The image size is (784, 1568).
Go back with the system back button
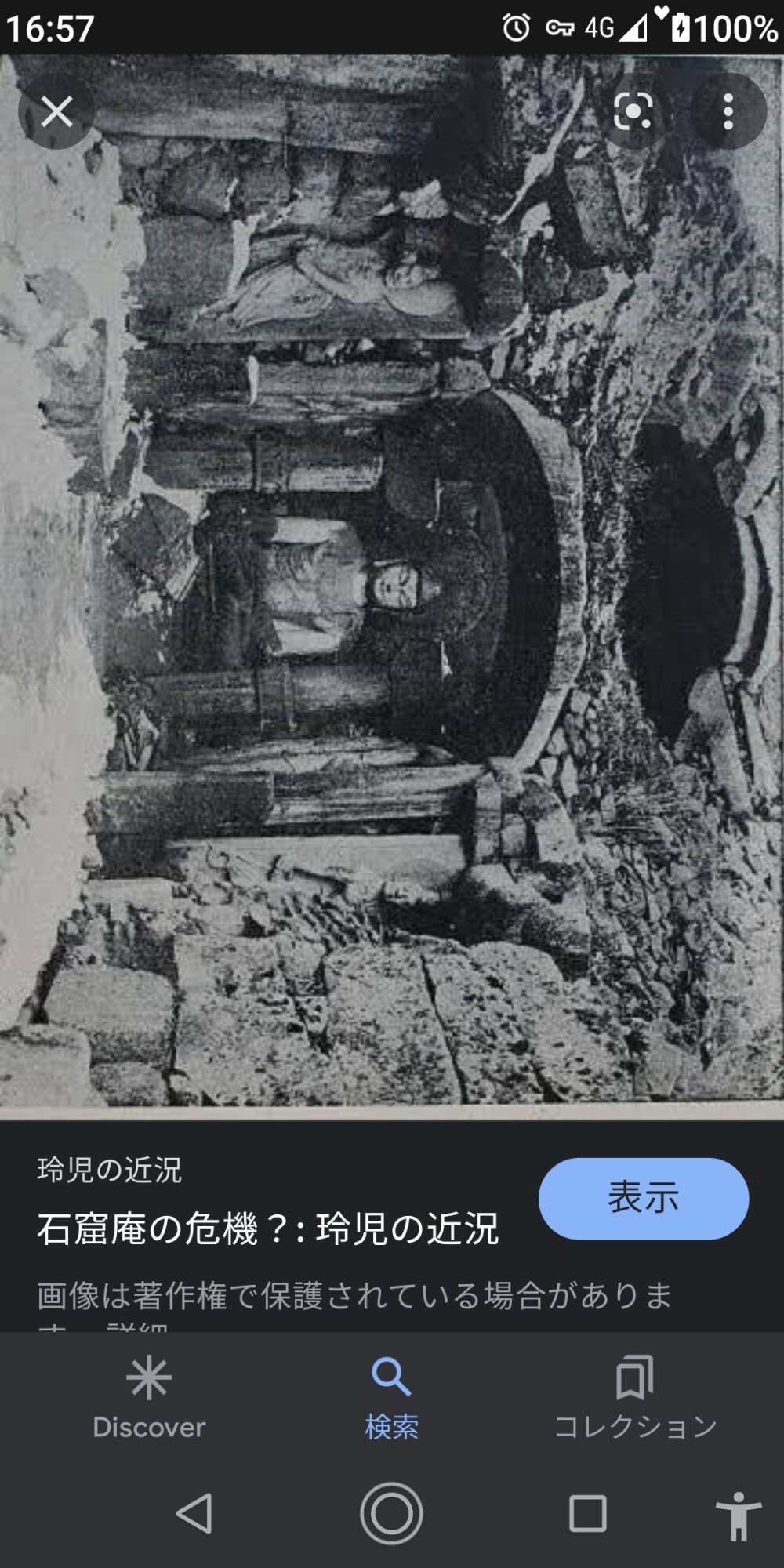tap(194, 1513)
